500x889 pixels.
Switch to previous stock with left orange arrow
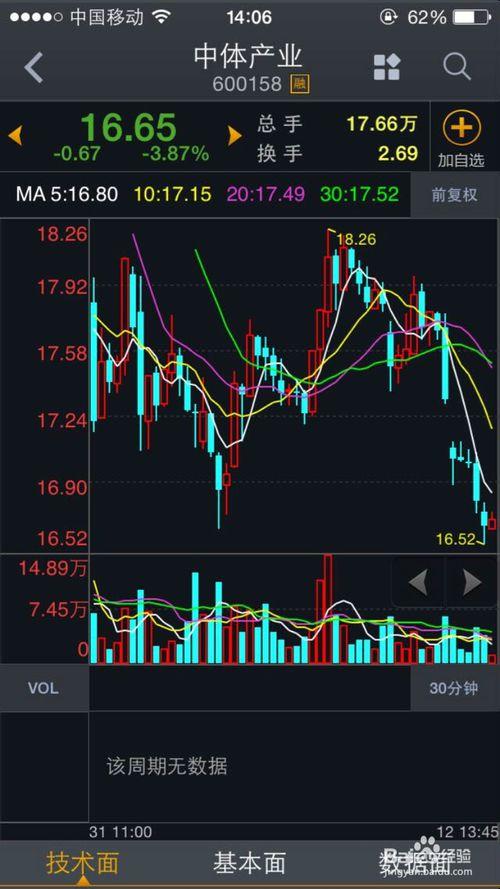point(15,136)
